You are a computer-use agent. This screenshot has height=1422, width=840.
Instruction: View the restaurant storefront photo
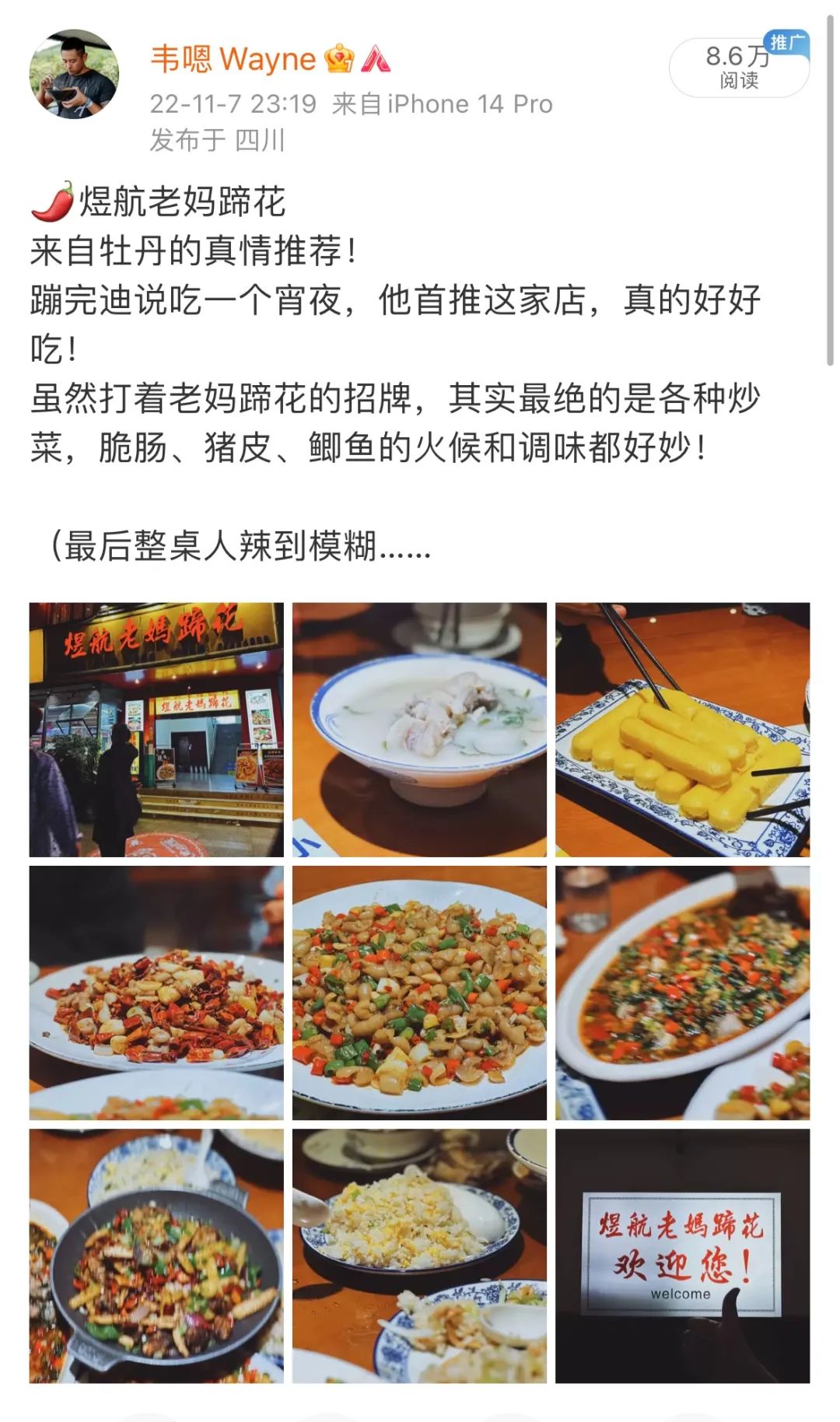pos(156,730)
